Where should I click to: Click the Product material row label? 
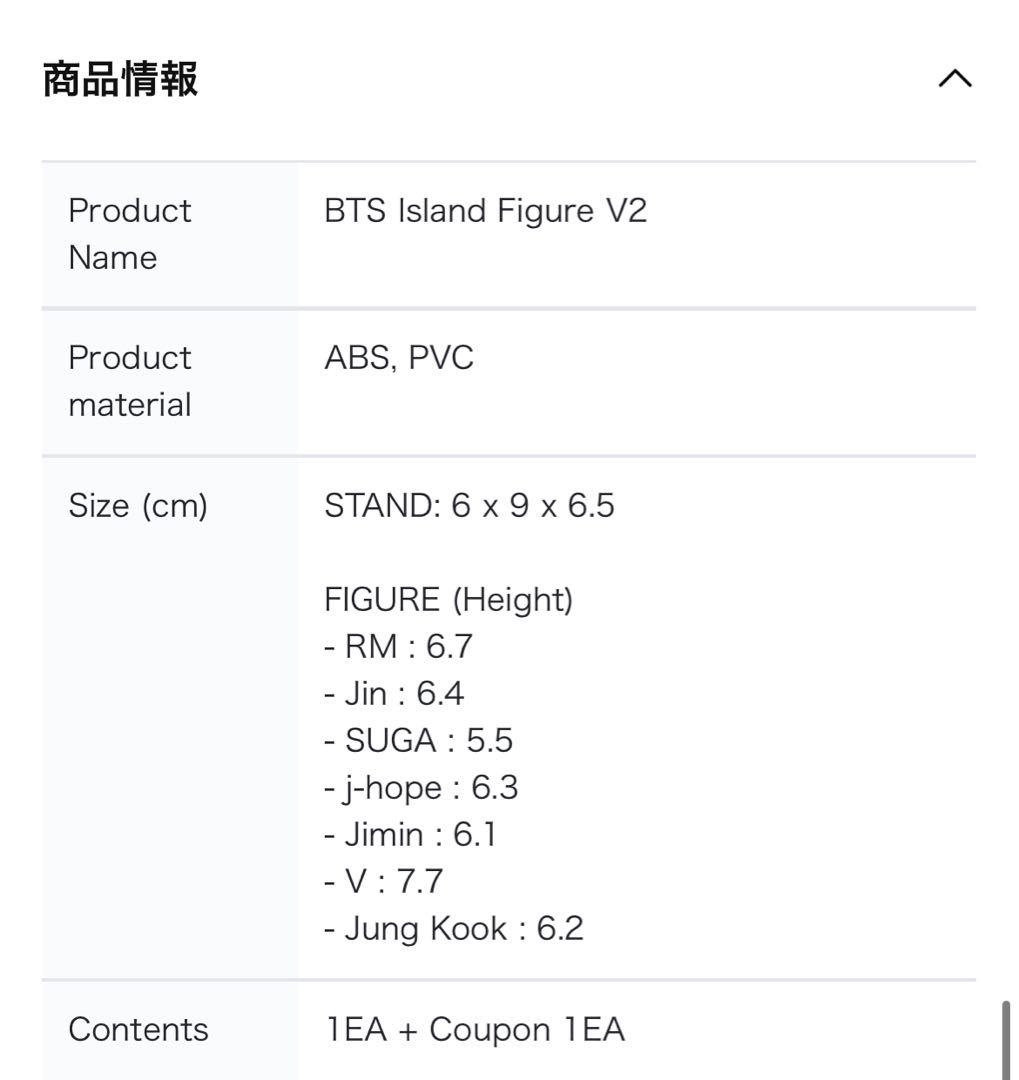pos(129,380)
